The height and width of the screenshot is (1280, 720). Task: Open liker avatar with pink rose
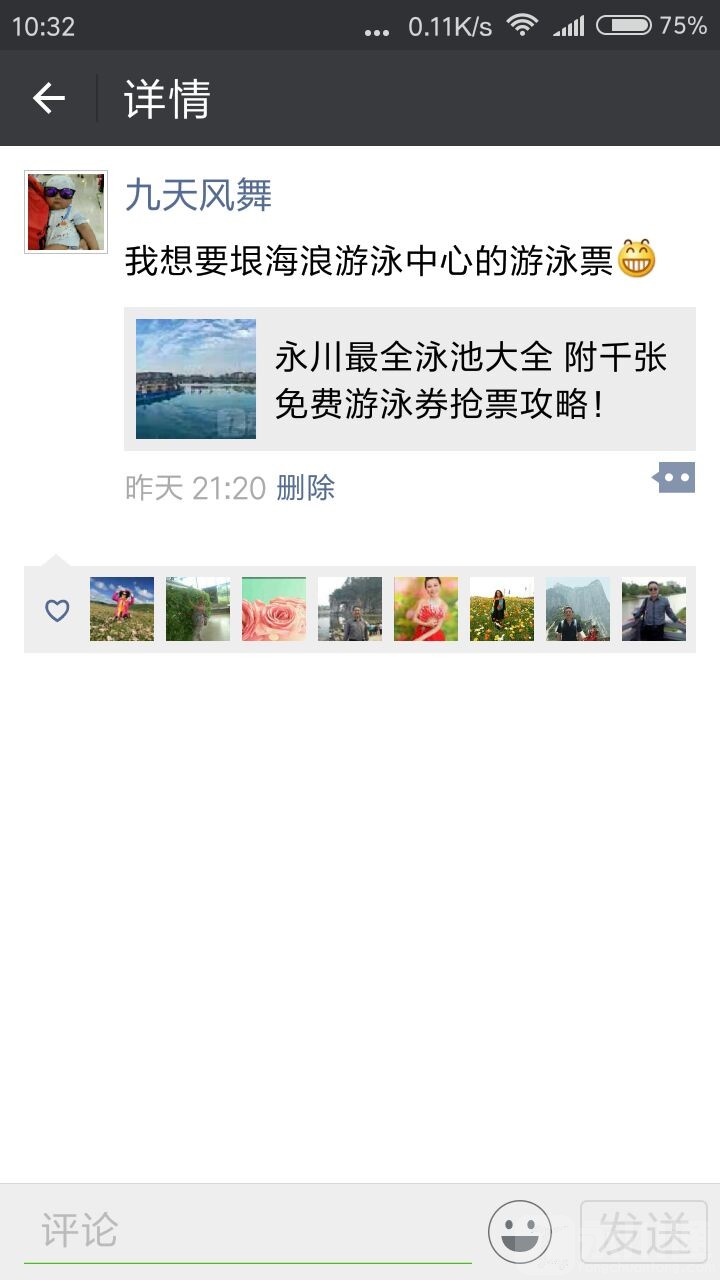[274, 609]
